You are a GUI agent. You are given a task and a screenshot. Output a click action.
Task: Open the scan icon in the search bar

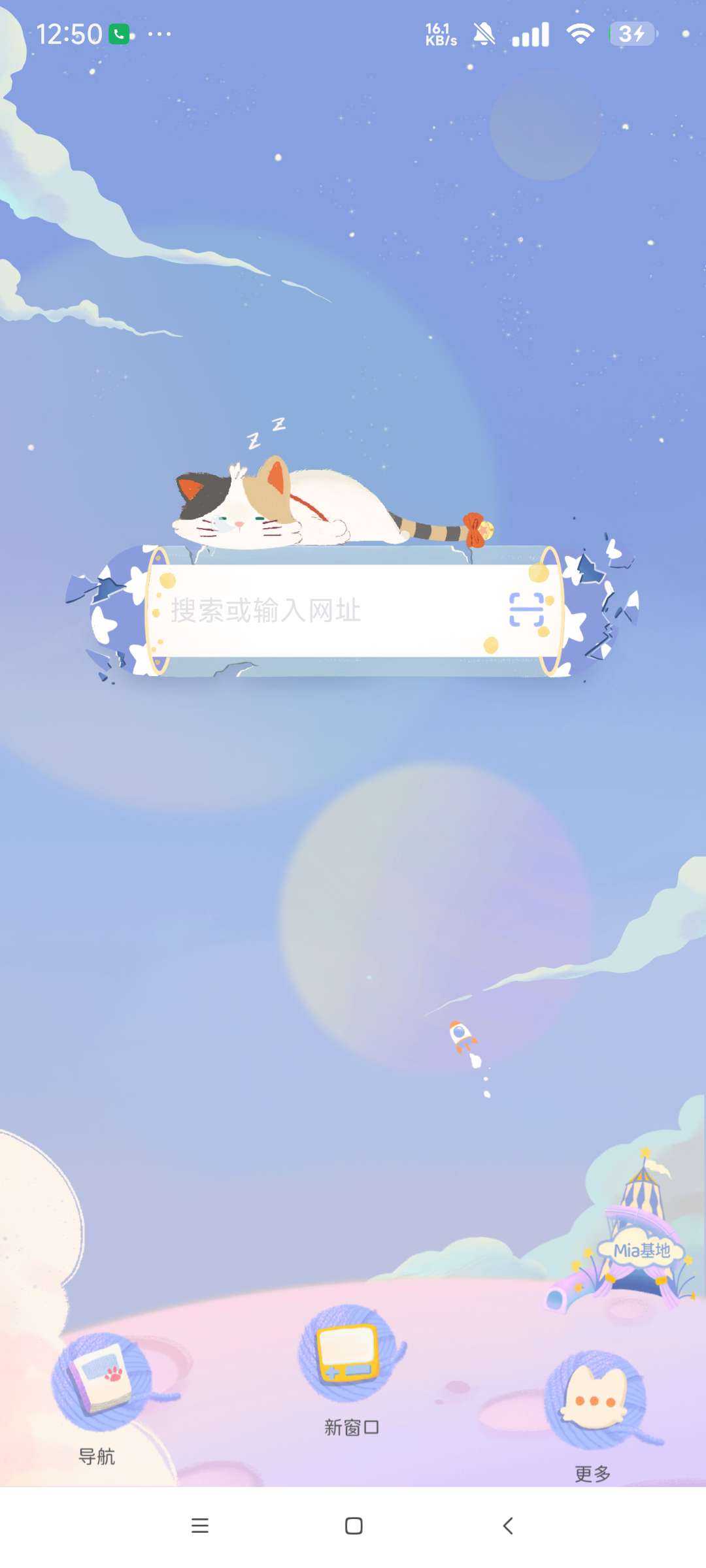click(526, 610)
